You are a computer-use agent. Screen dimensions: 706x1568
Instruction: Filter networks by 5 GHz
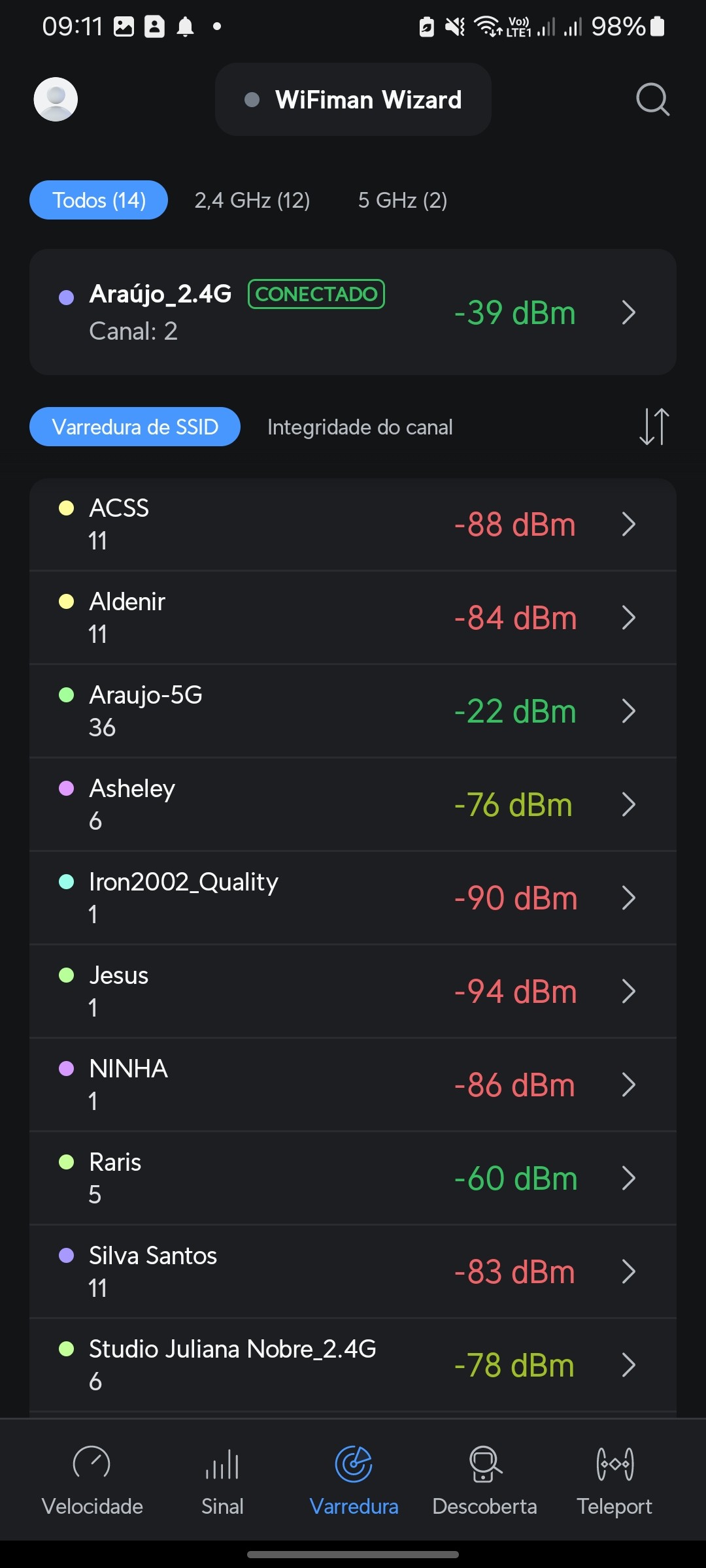402,200
